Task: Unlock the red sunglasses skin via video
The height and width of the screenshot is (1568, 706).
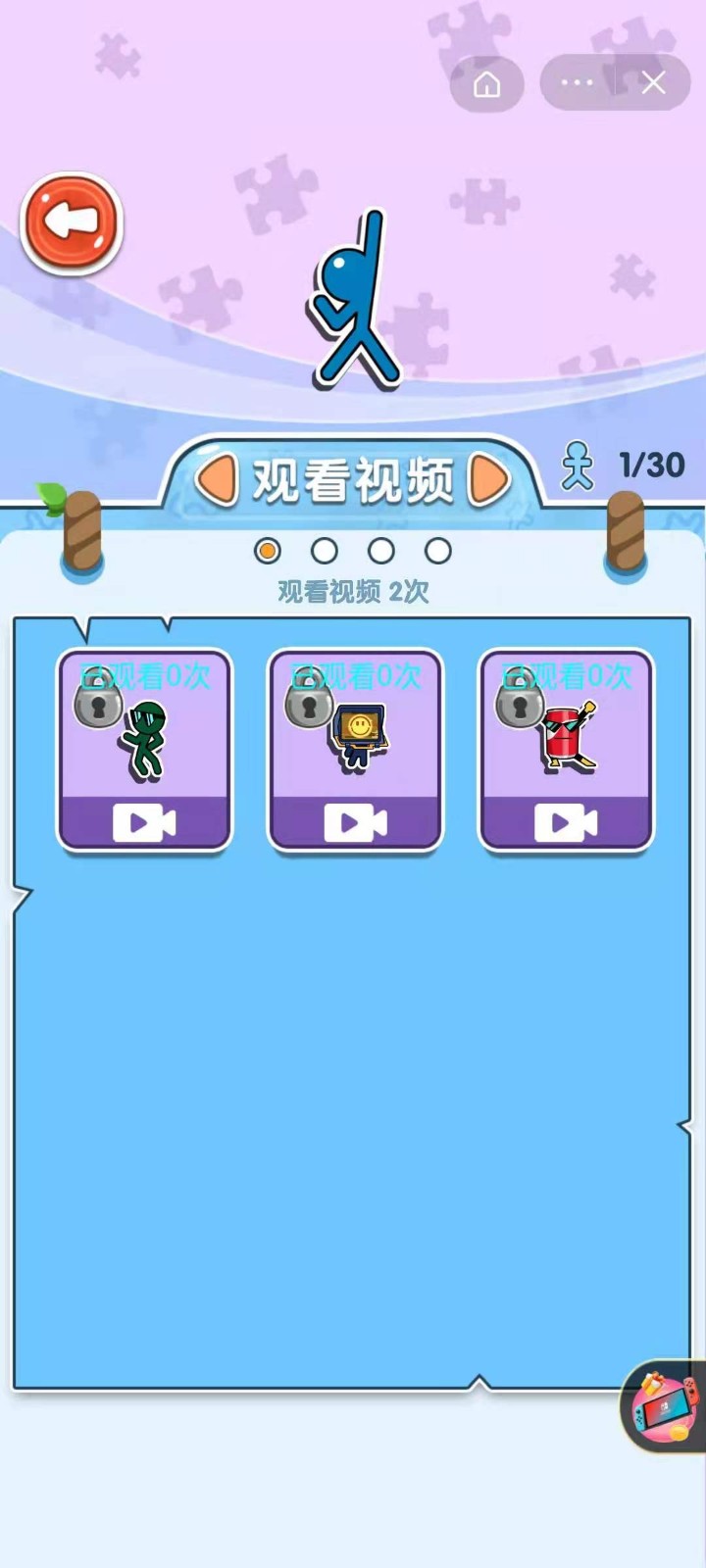Action: pos(566,822)
